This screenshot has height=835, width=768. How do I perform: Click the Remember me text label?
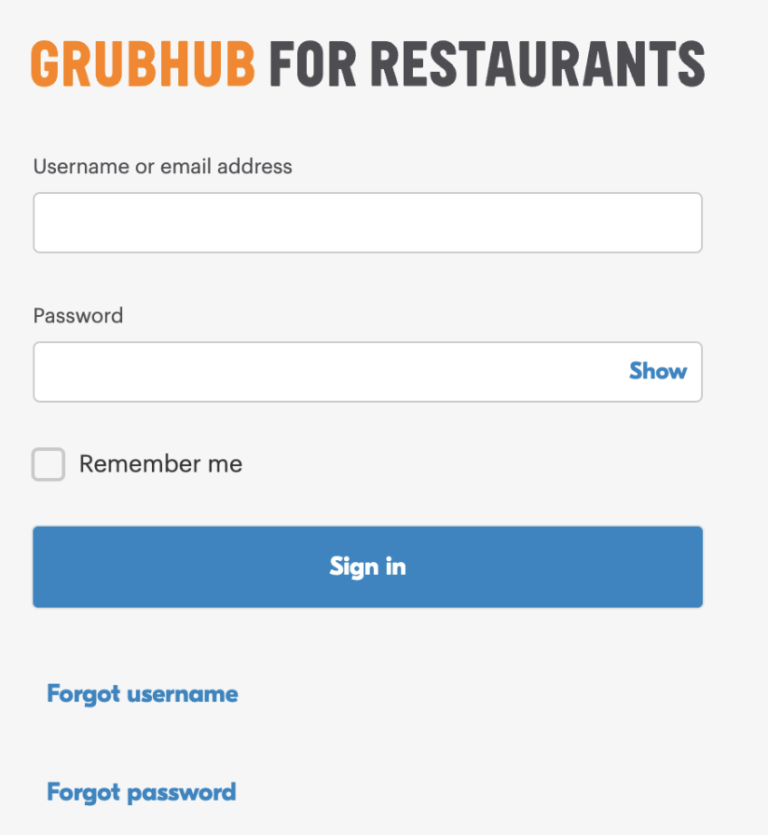click(161, 464)
